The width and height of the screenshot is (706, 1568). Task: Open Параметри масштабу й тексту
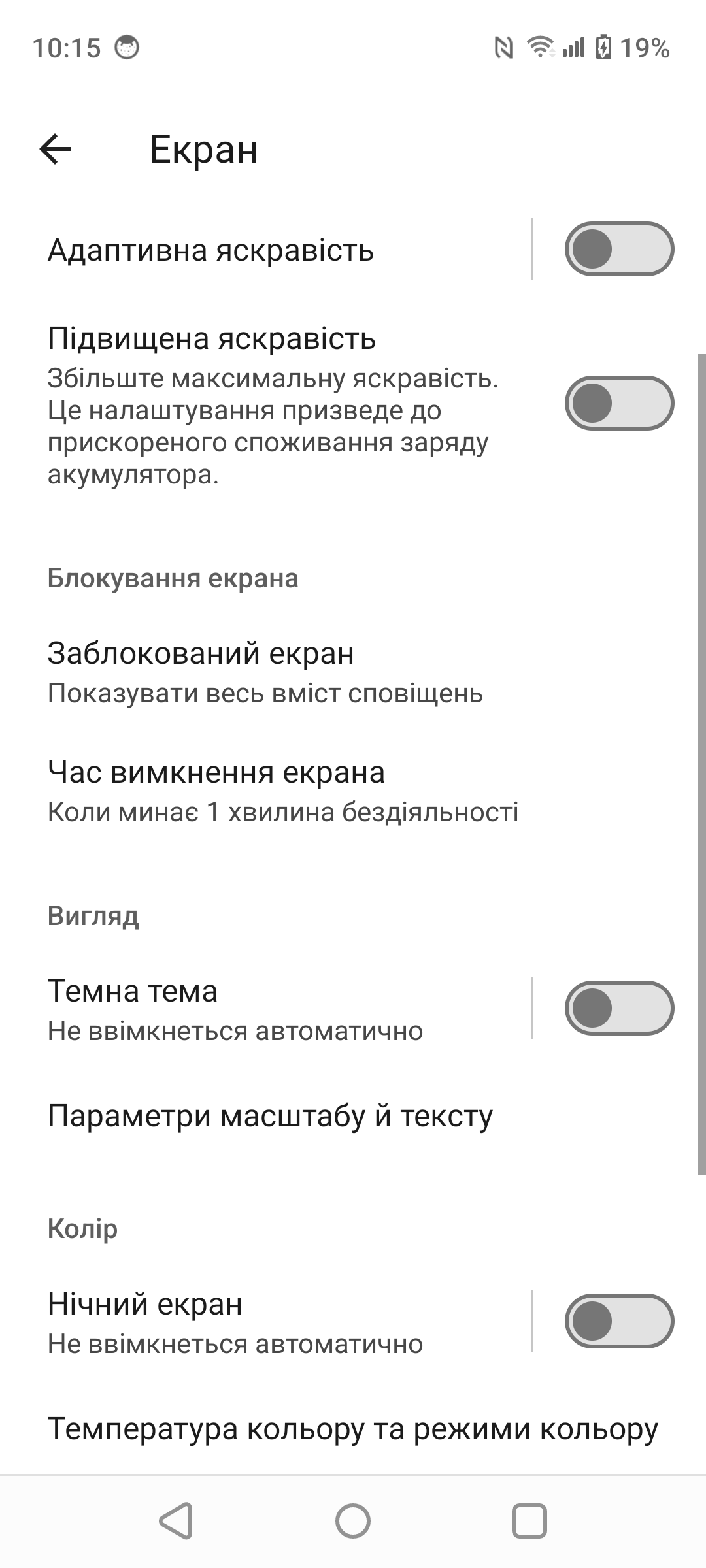tap(353, 1116)
